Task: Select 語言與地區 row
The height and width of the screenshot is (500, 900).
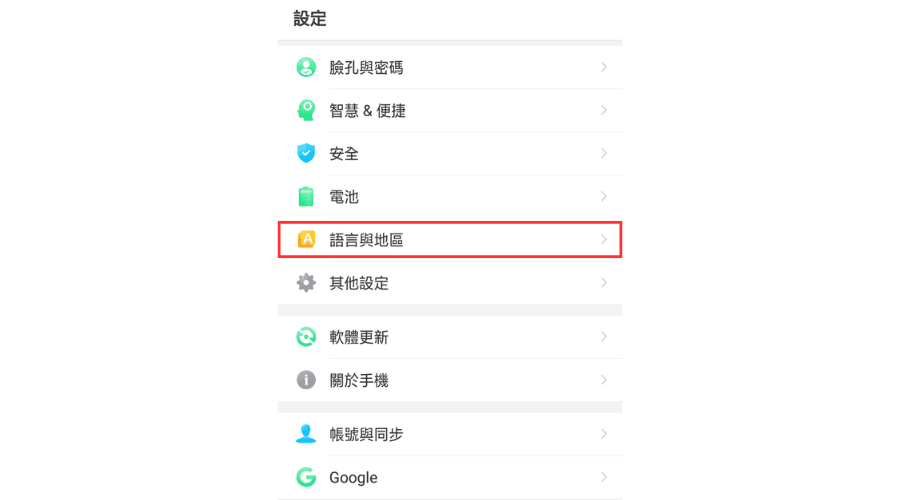Action: click(449, 240)
